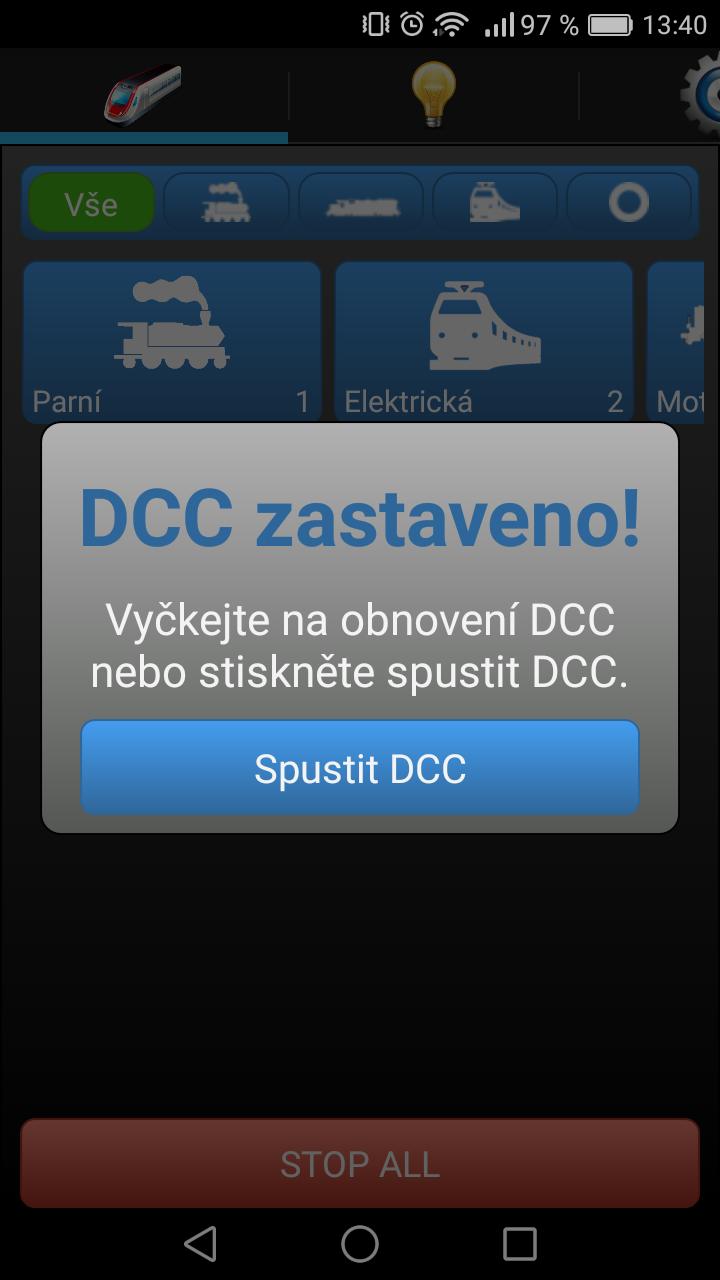Filter by steam locomotive icon
Viewport: 720px width, 1280px height.
point(226,204)
